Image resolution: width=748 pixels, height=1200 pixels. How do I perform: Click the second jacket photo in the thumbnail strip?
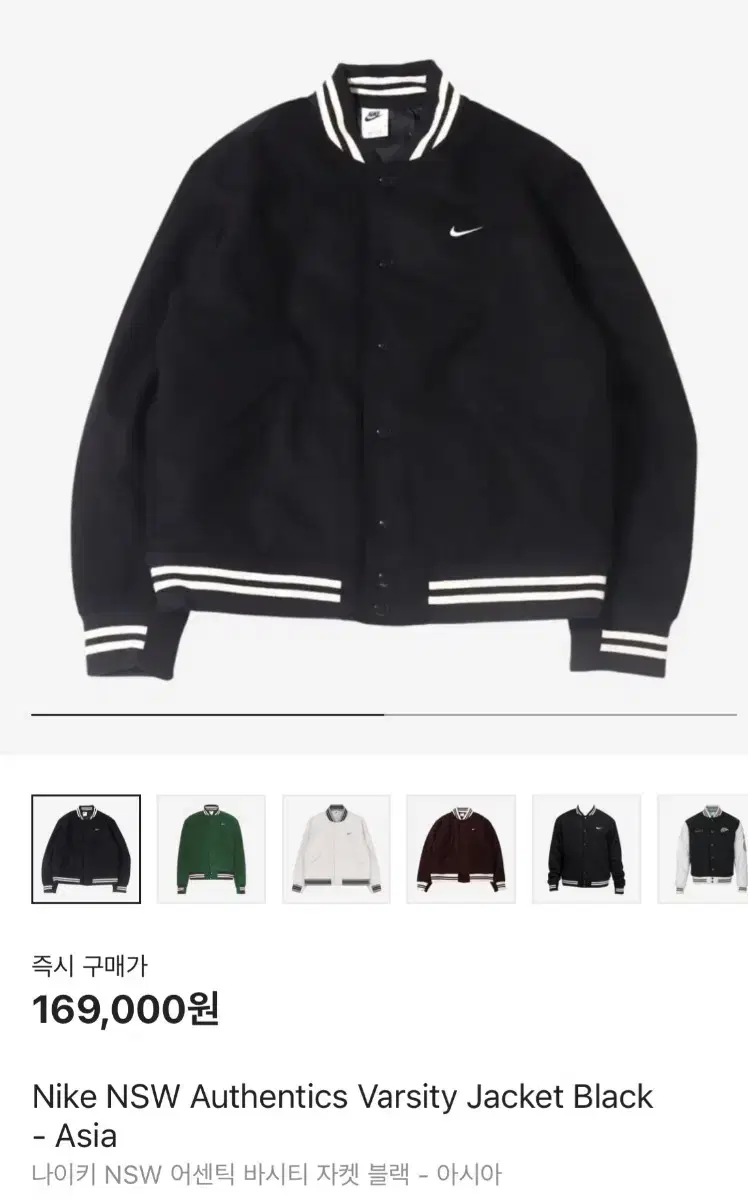pyautogui.click(x=212, y=845)
